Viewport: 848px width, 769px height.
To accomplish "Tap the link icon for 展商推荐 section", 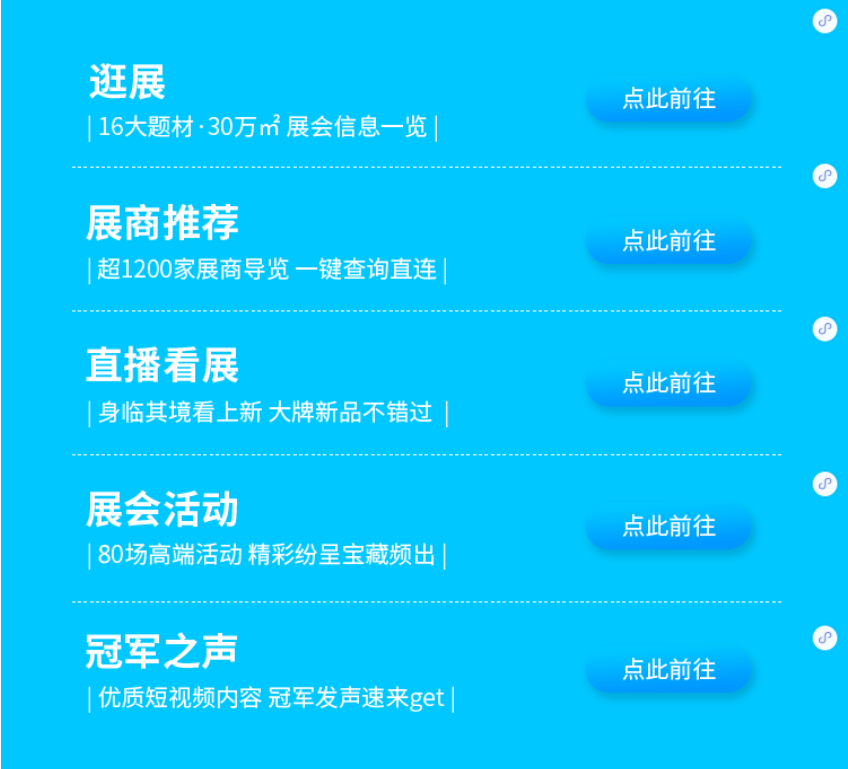I will click(x=824, y=175).
